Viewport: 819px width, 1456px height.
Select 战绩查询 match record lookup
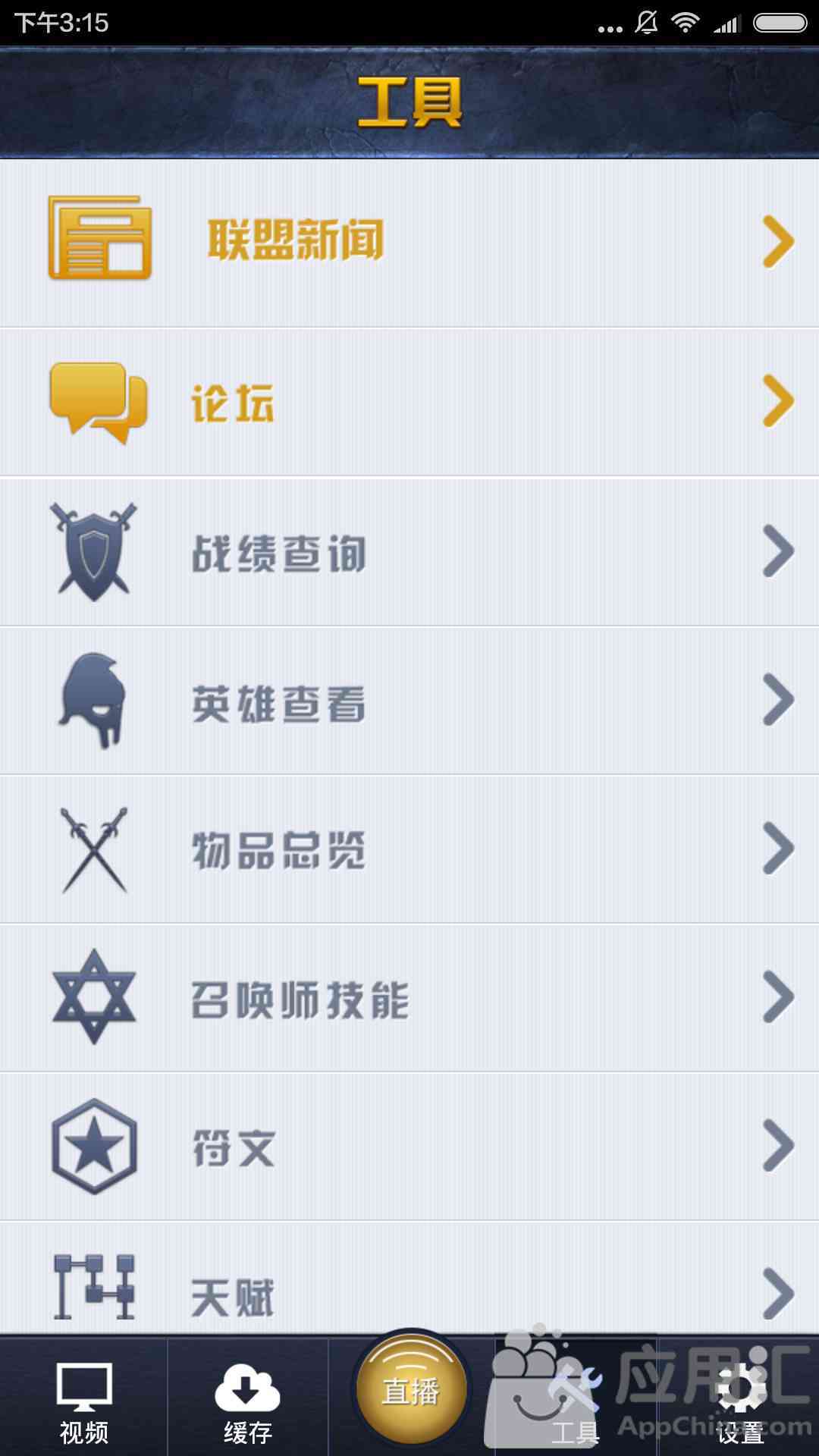click(409, 552)
